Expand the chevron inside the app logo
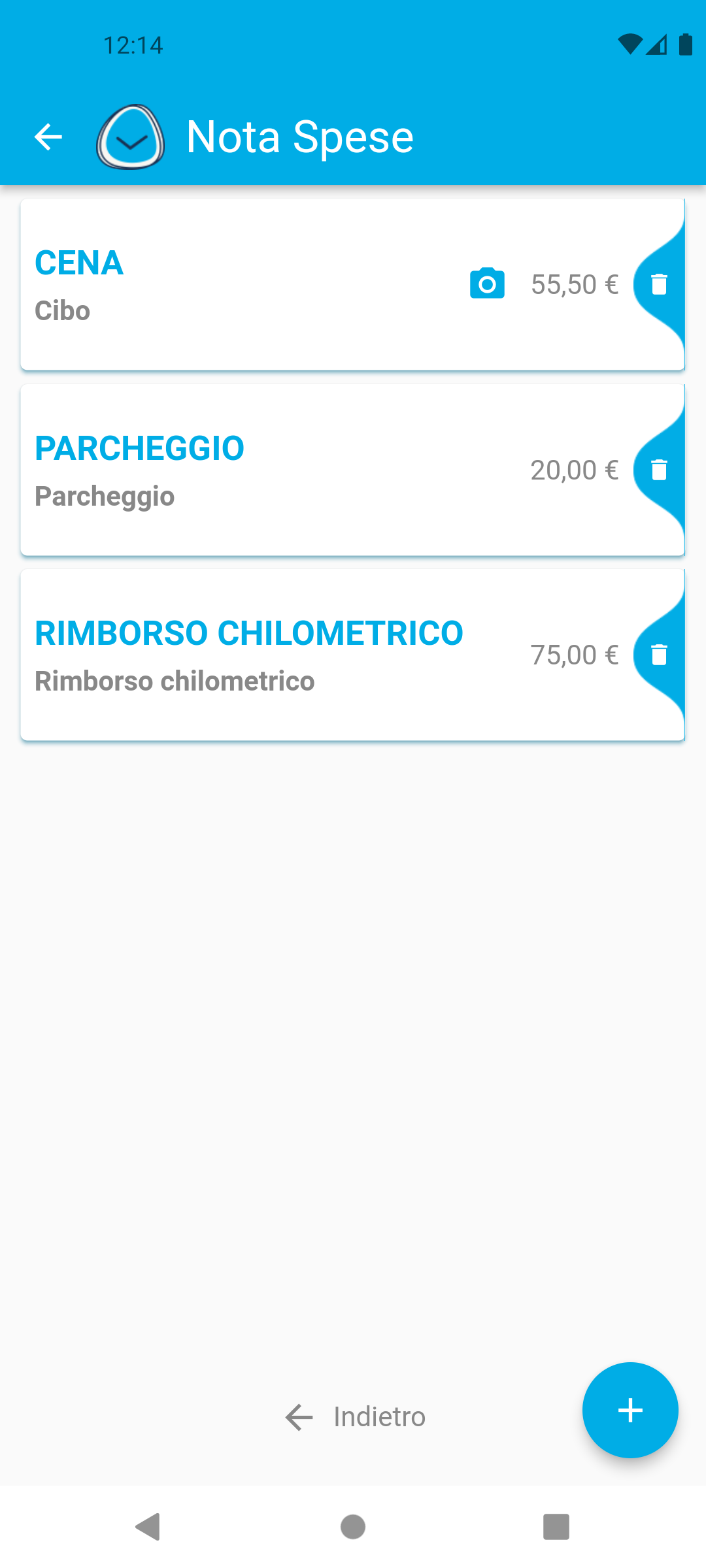Viewport: 706px width, 1568px height. pos(130,142)
